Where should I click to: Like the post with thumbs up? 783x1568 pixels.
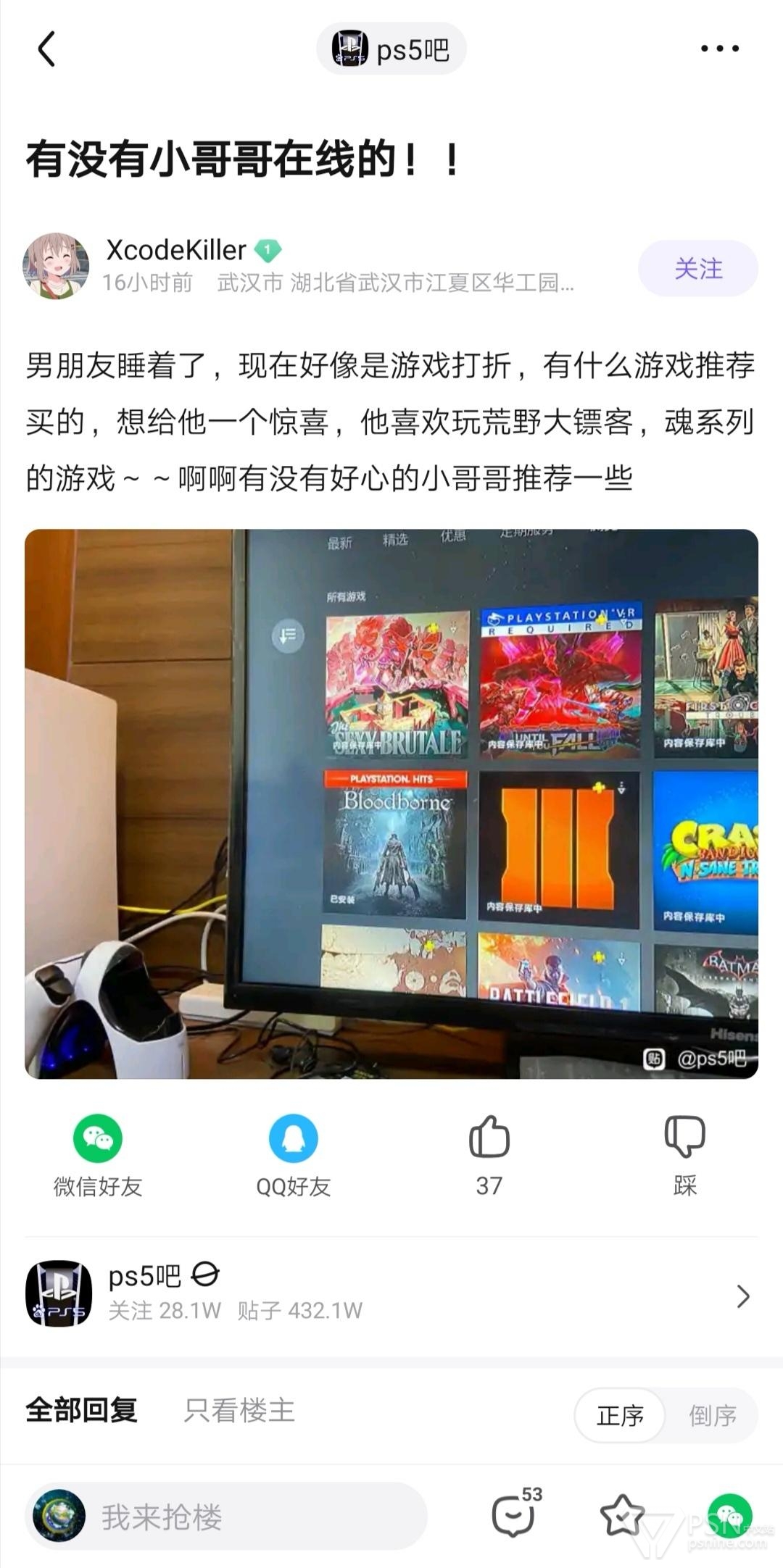click(x=489, y=1155)
